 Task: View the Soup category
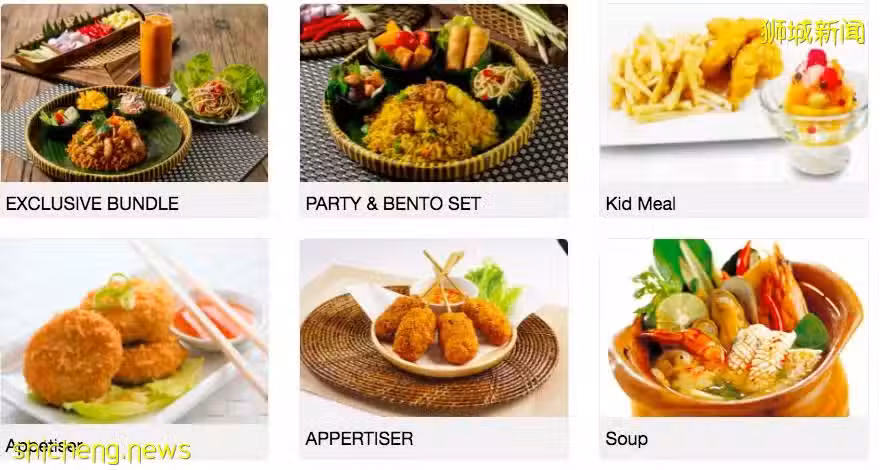tap(733, 345)
